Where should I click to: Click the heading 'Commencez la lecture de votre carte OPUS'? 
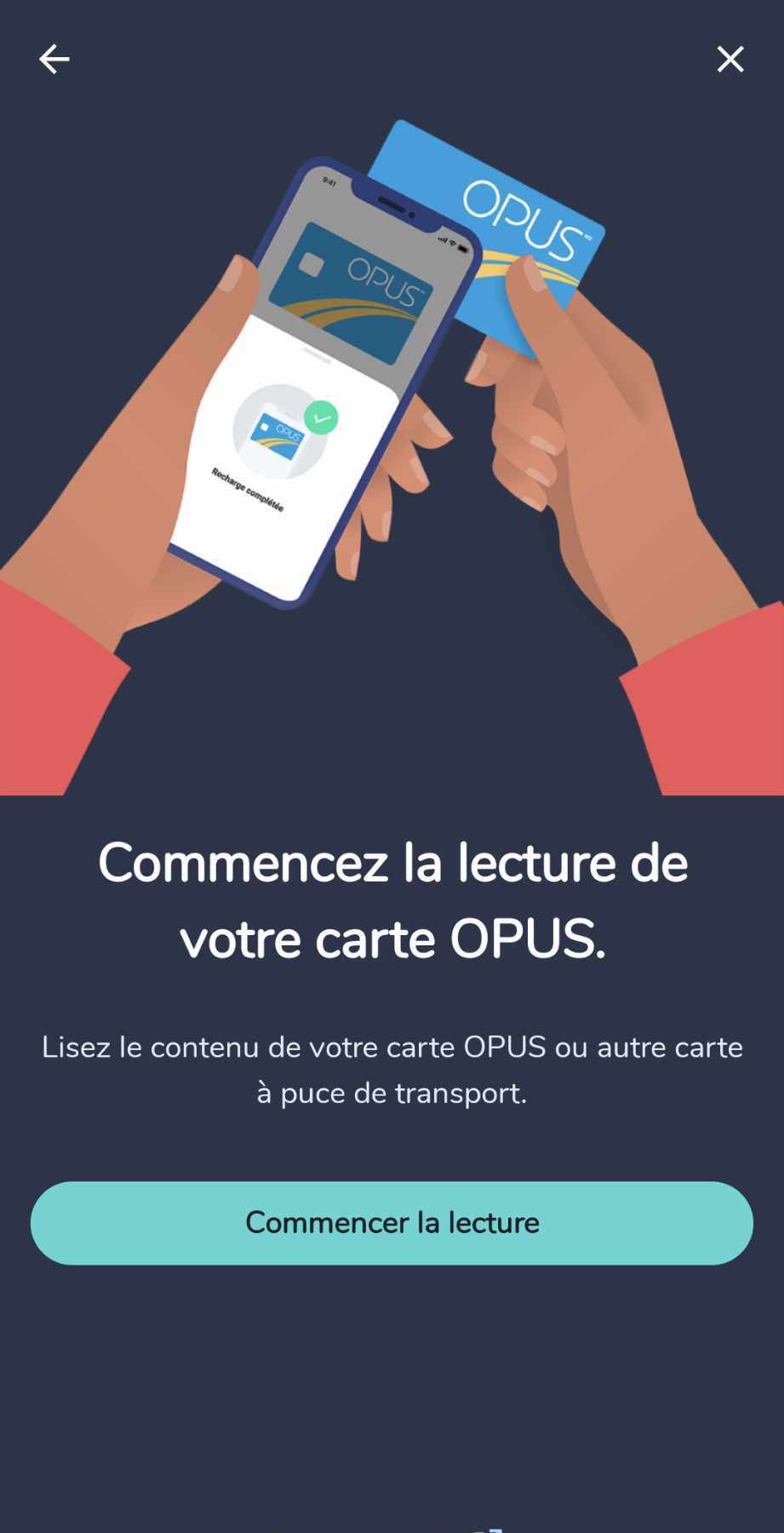pyautogui.click(x=392, y=899)
